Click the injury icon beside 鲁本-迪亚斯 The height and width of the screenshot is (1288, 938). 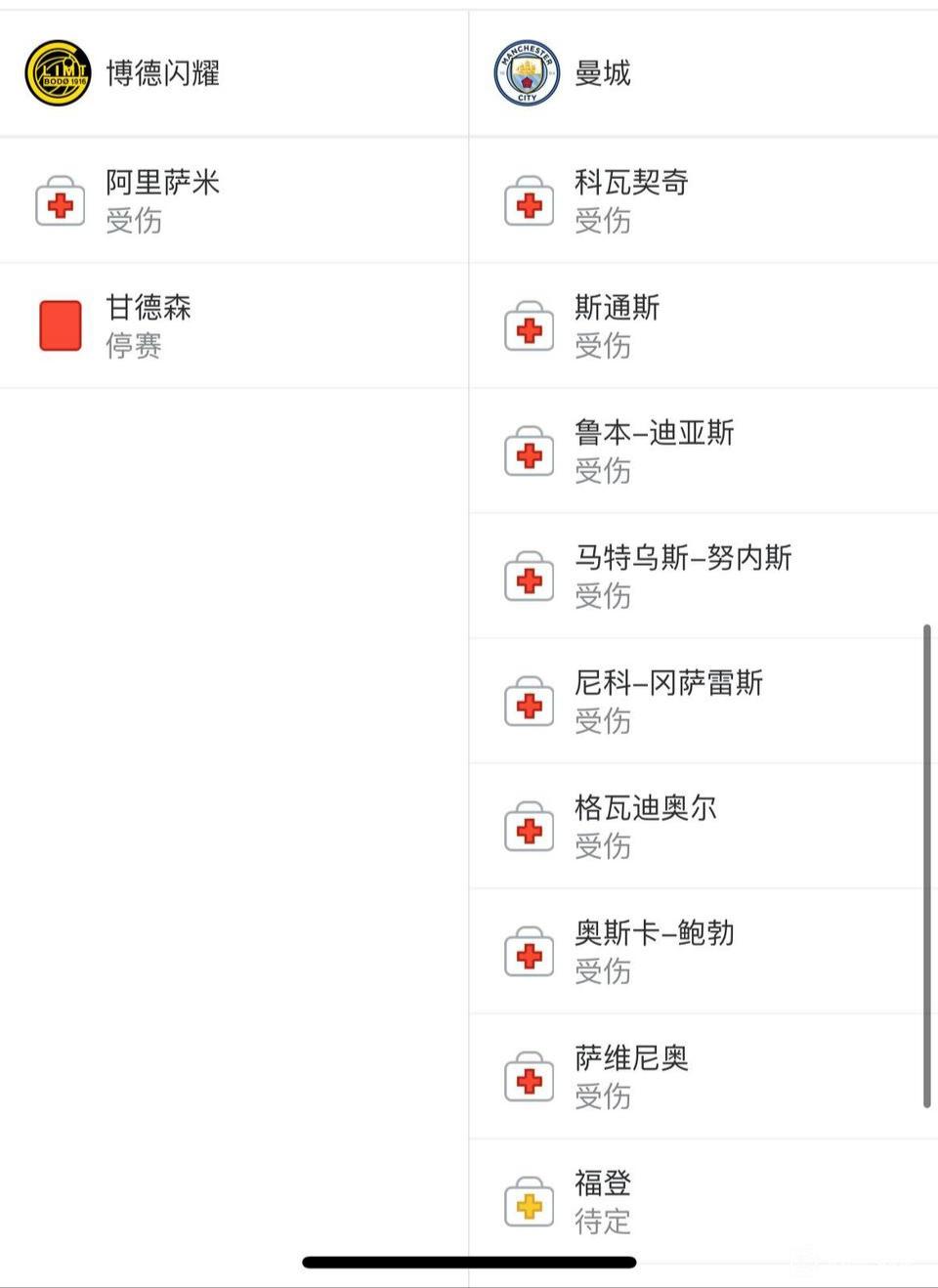click(x=529, y=451)
